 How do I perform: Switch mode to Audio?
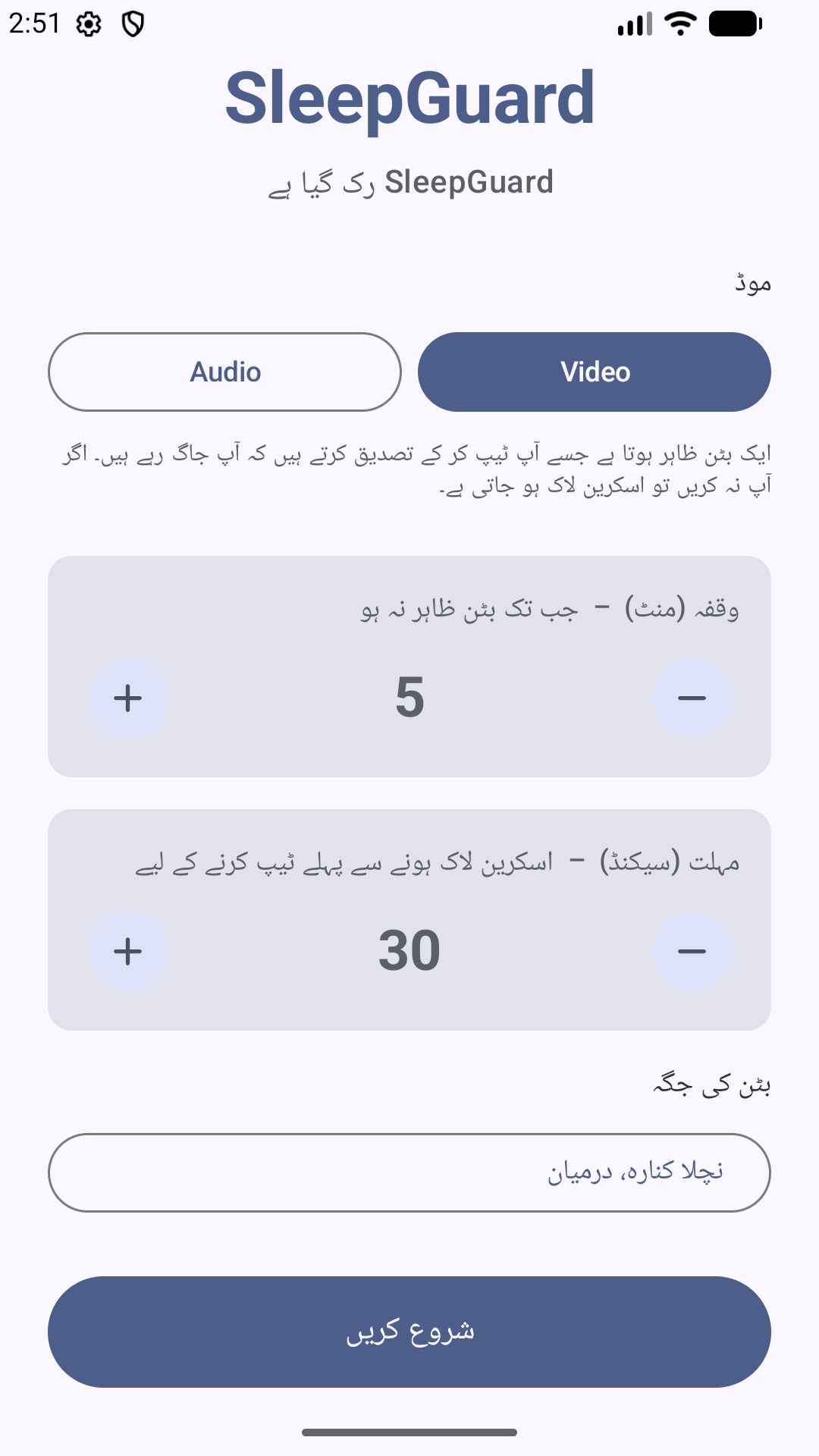click(224, 372)
